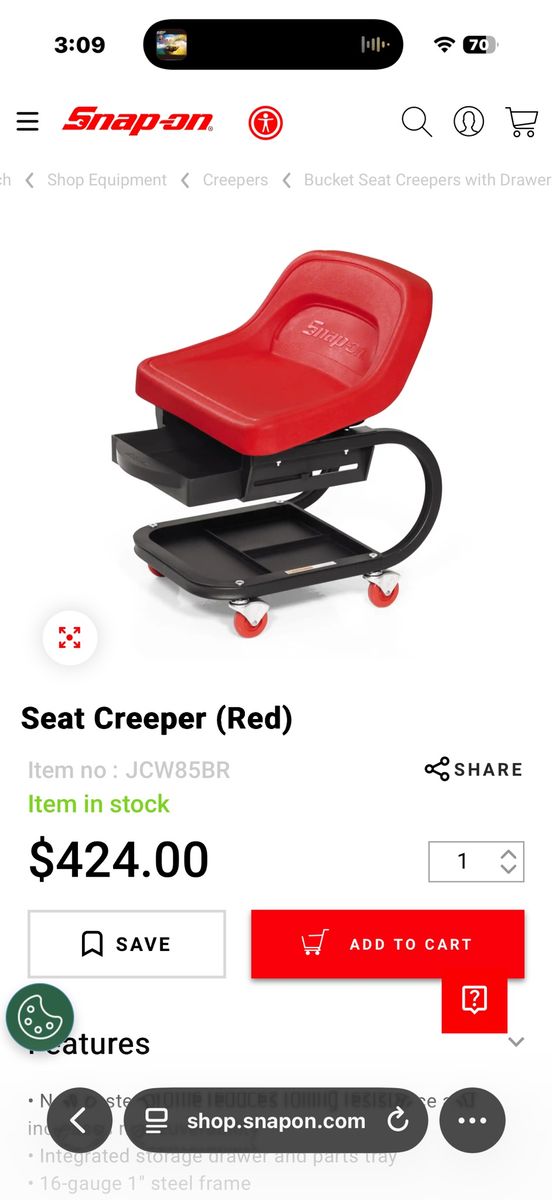Open Bucket Seat Creepers with Drawer breadcrumb
552x1200 pixels.
(428, 180)
